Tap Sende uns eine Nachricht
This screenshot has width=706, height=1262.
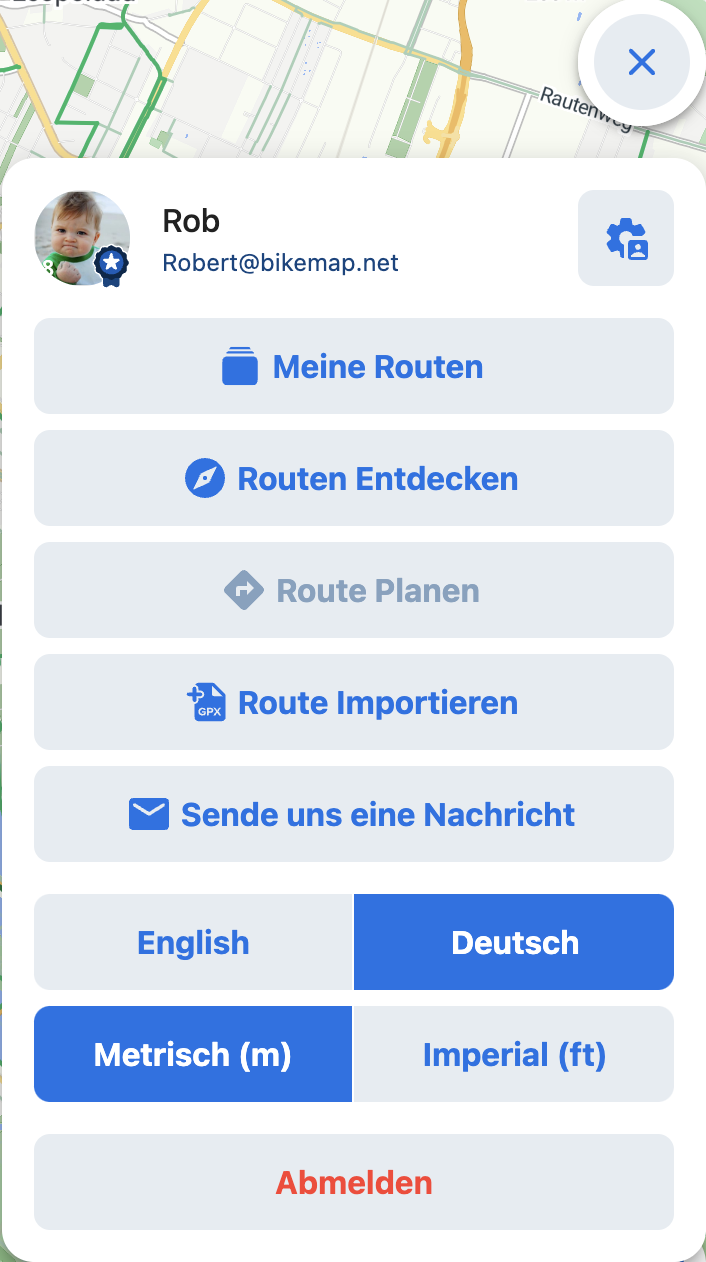[x=353, y=814]
